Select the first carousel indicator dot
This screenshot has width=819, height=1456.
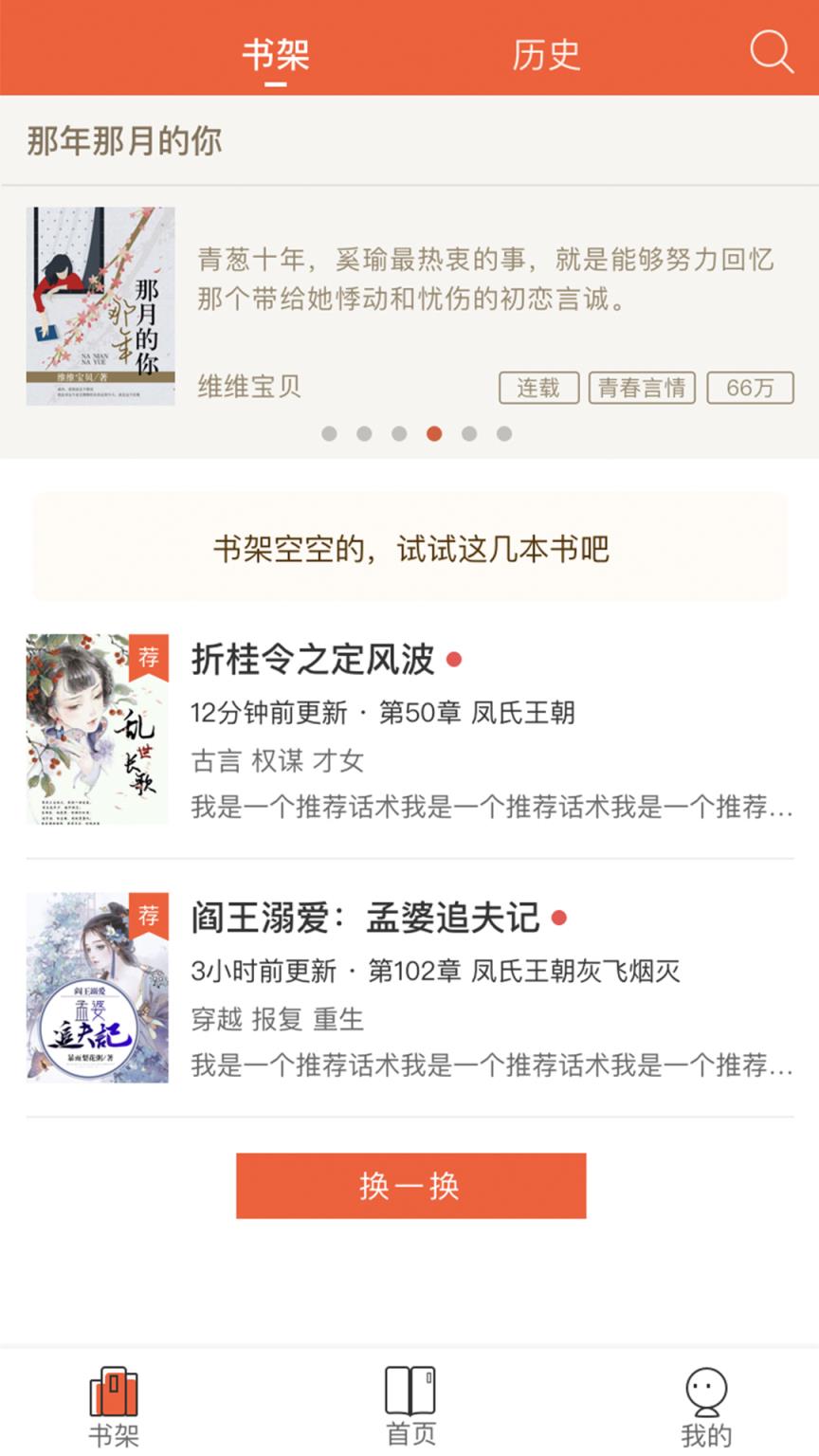pyautogui.click(x=330, y=434)
